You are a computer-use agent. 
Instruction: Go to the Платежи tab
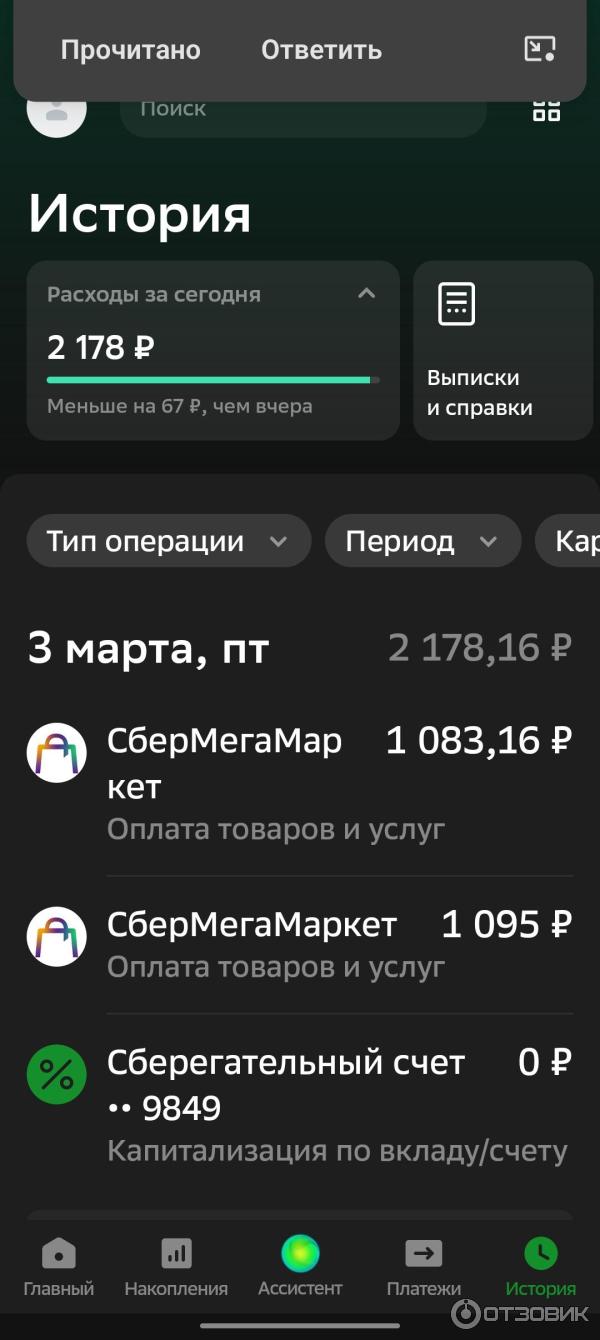tap(423, 1265)
